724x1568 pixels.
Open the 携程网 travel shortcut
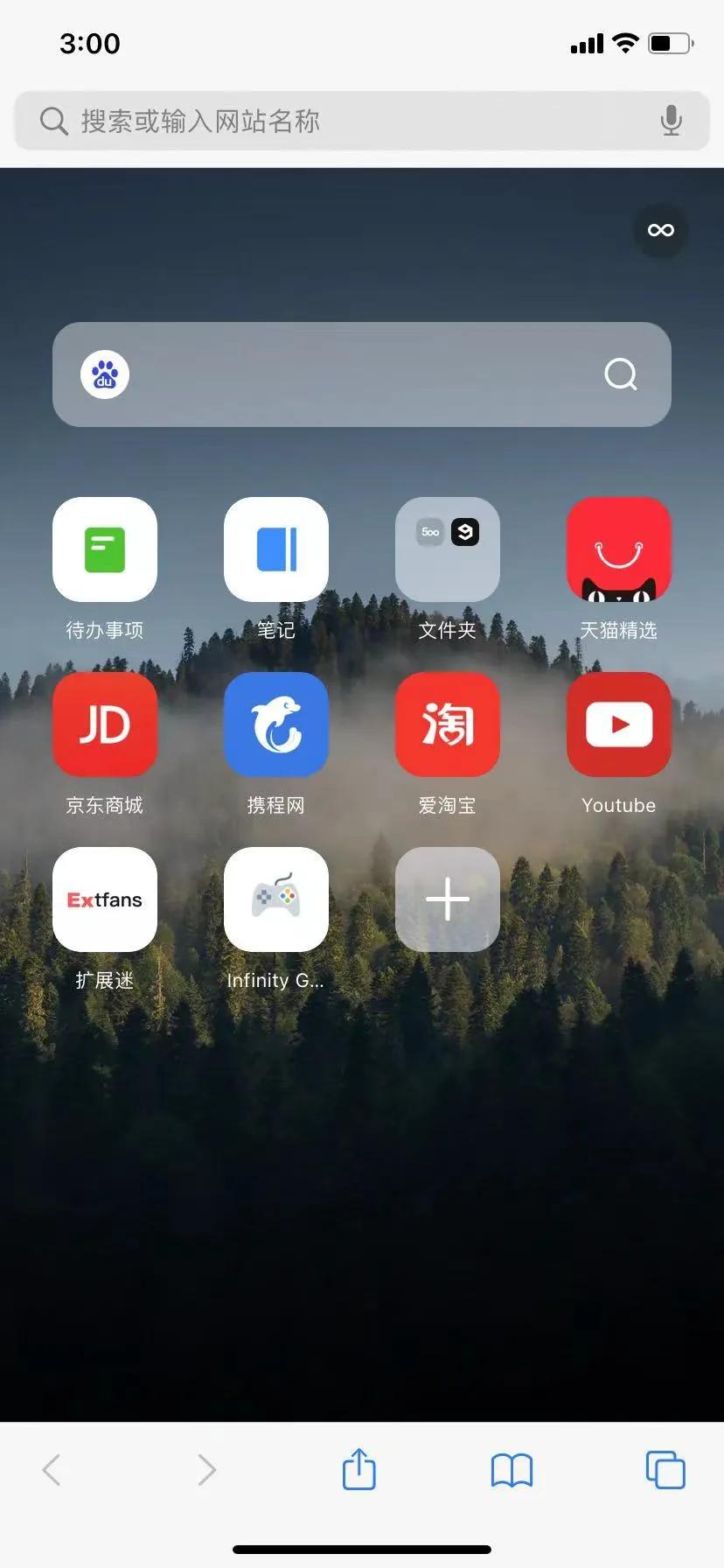(x=276, y=724)
